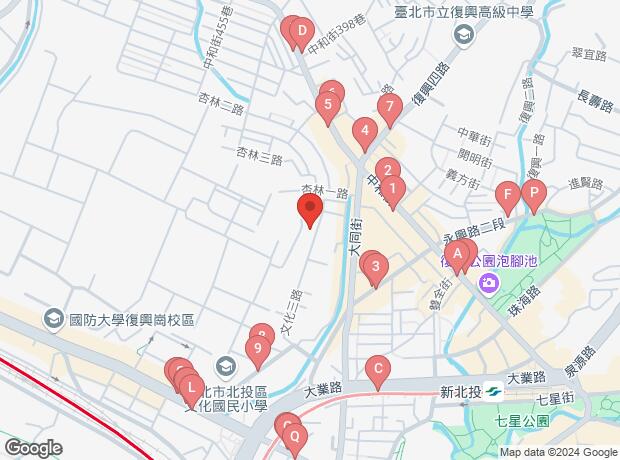
Task: Select marker labeled A
Action: pos(458,253)
